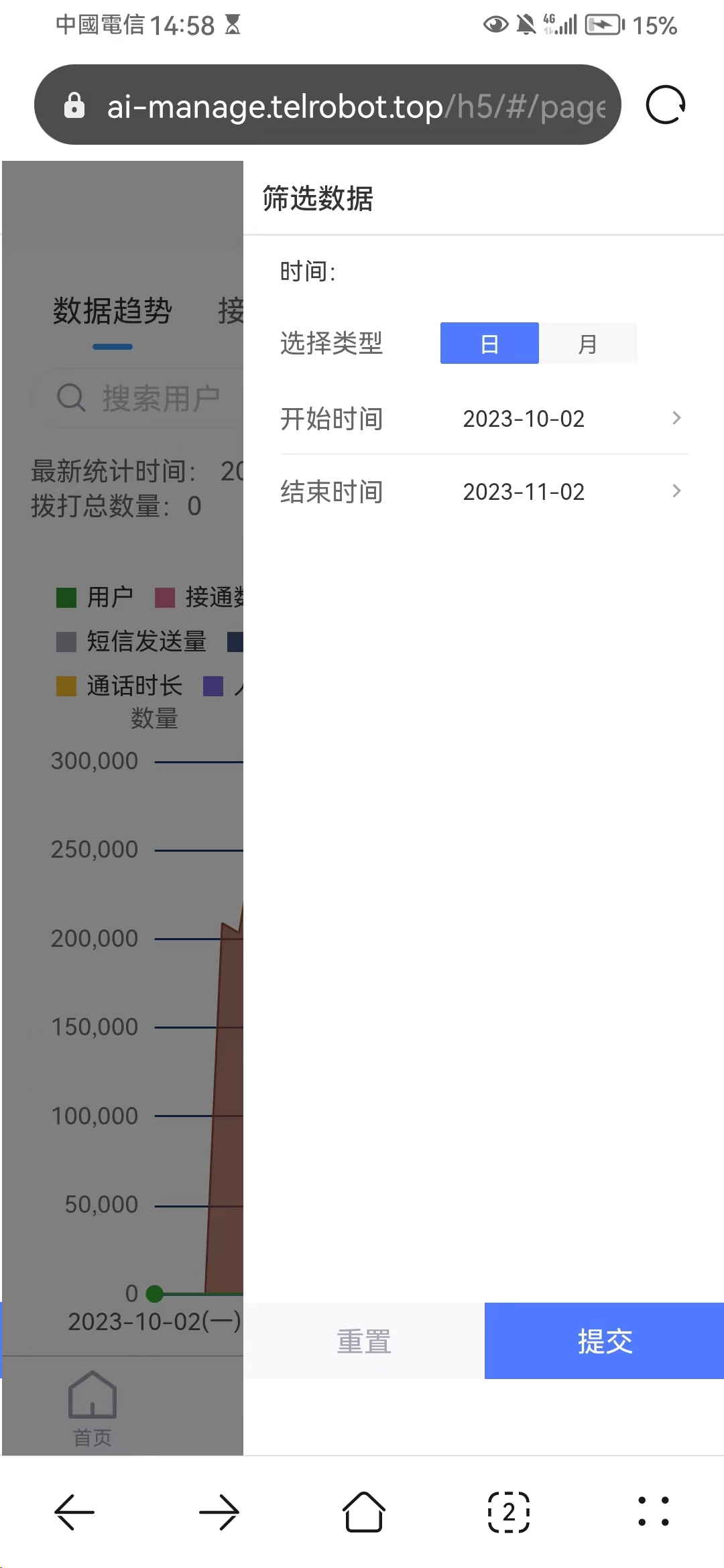Select the 日 (day) type option

[489, 343]
